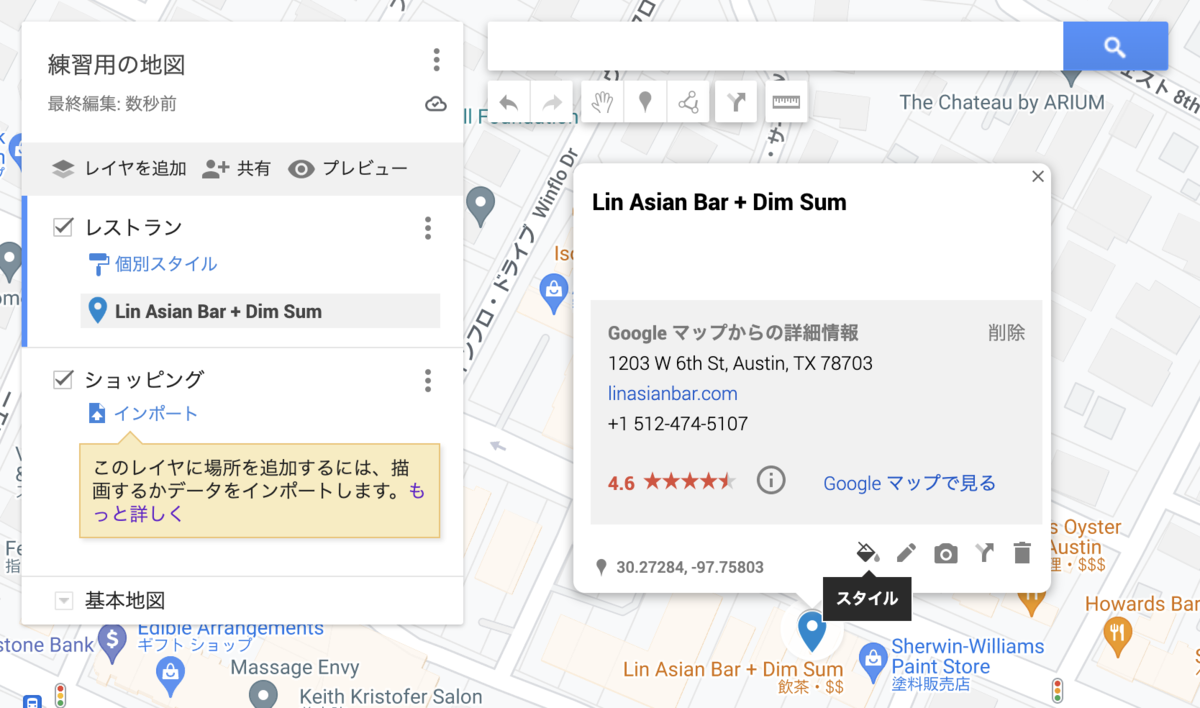The image size is (1200, 708).
Task: Expand the 基本地図 base map section
Action: [x=64, y=601]
